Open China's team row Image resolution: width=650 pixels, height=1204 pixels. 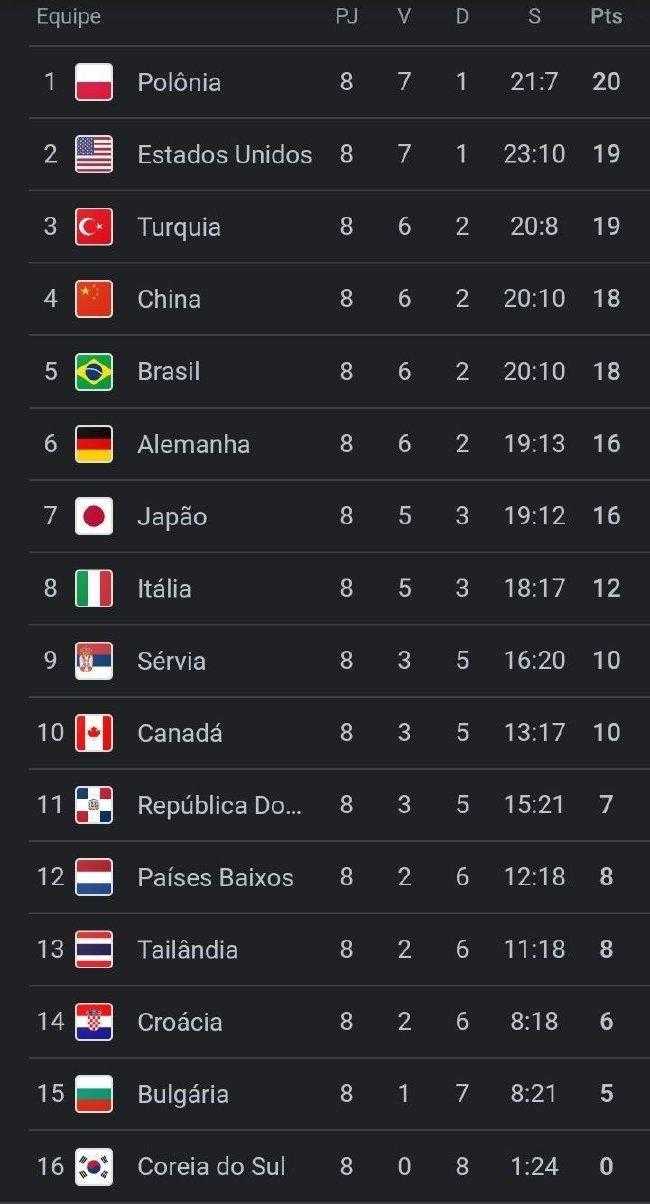(169, 299)
